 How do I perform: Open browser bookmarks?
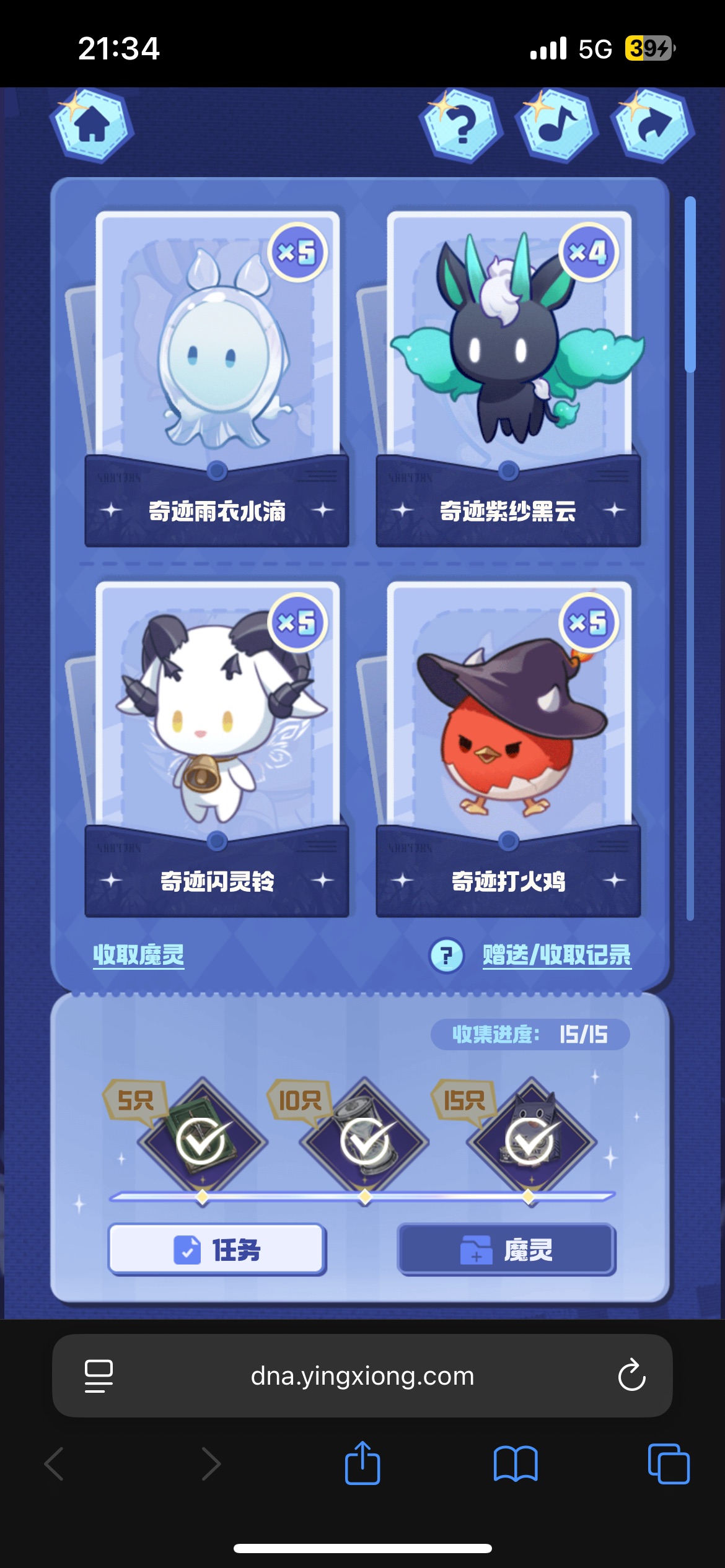coord(516,1464)
